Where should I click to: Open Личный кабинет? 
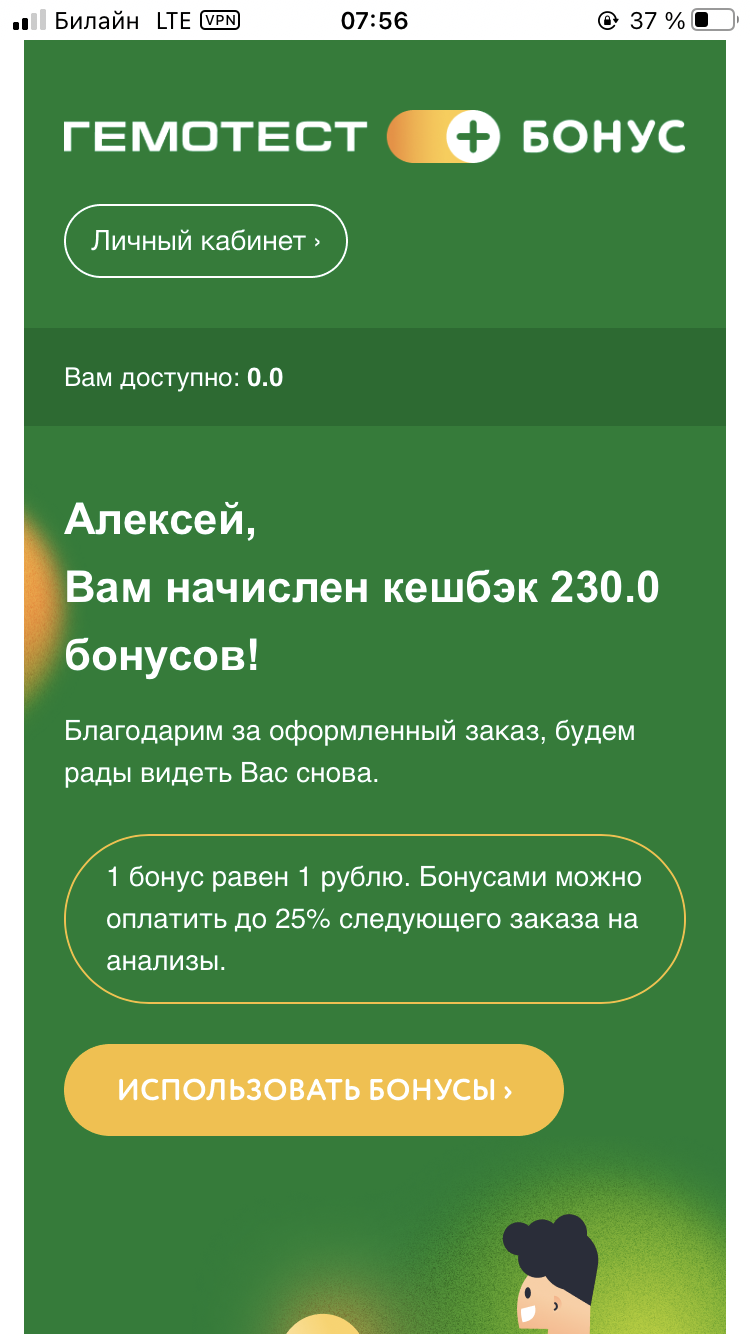click(205, 241)
